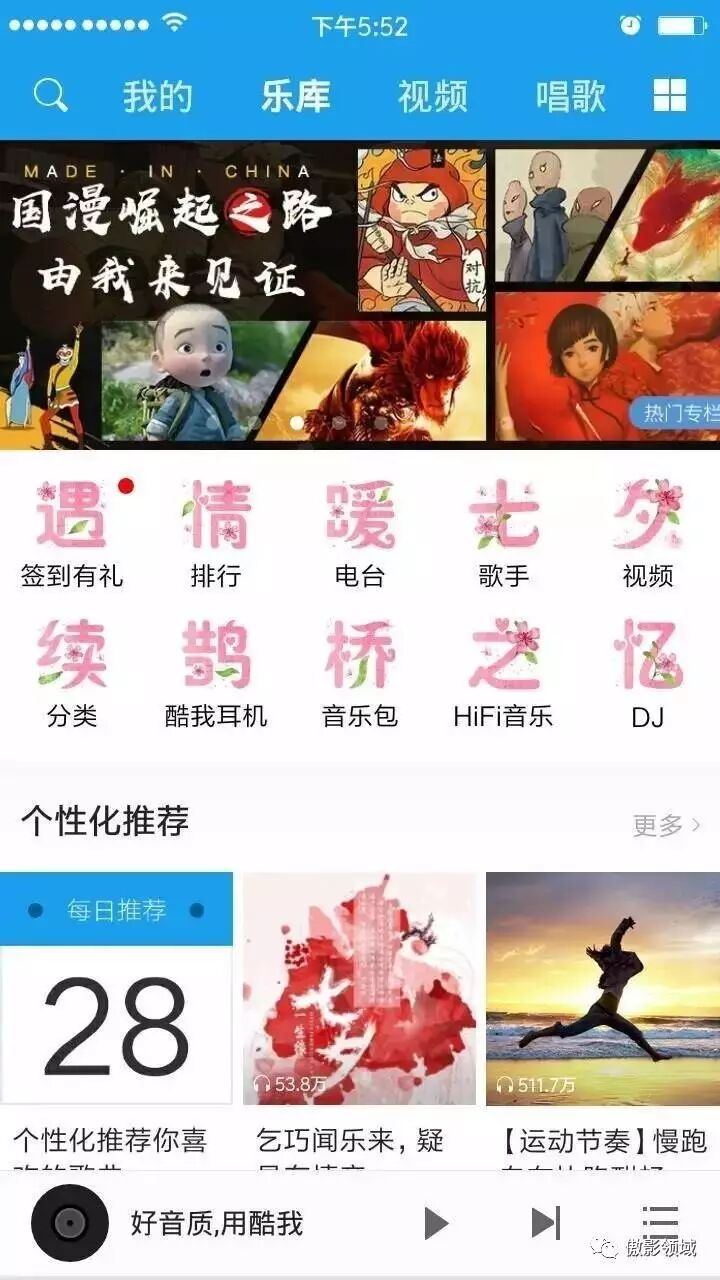This screenshot has width=720, height=1280.
Task: Switch to the 我的 tab
Action: click(x=157, y=97)
